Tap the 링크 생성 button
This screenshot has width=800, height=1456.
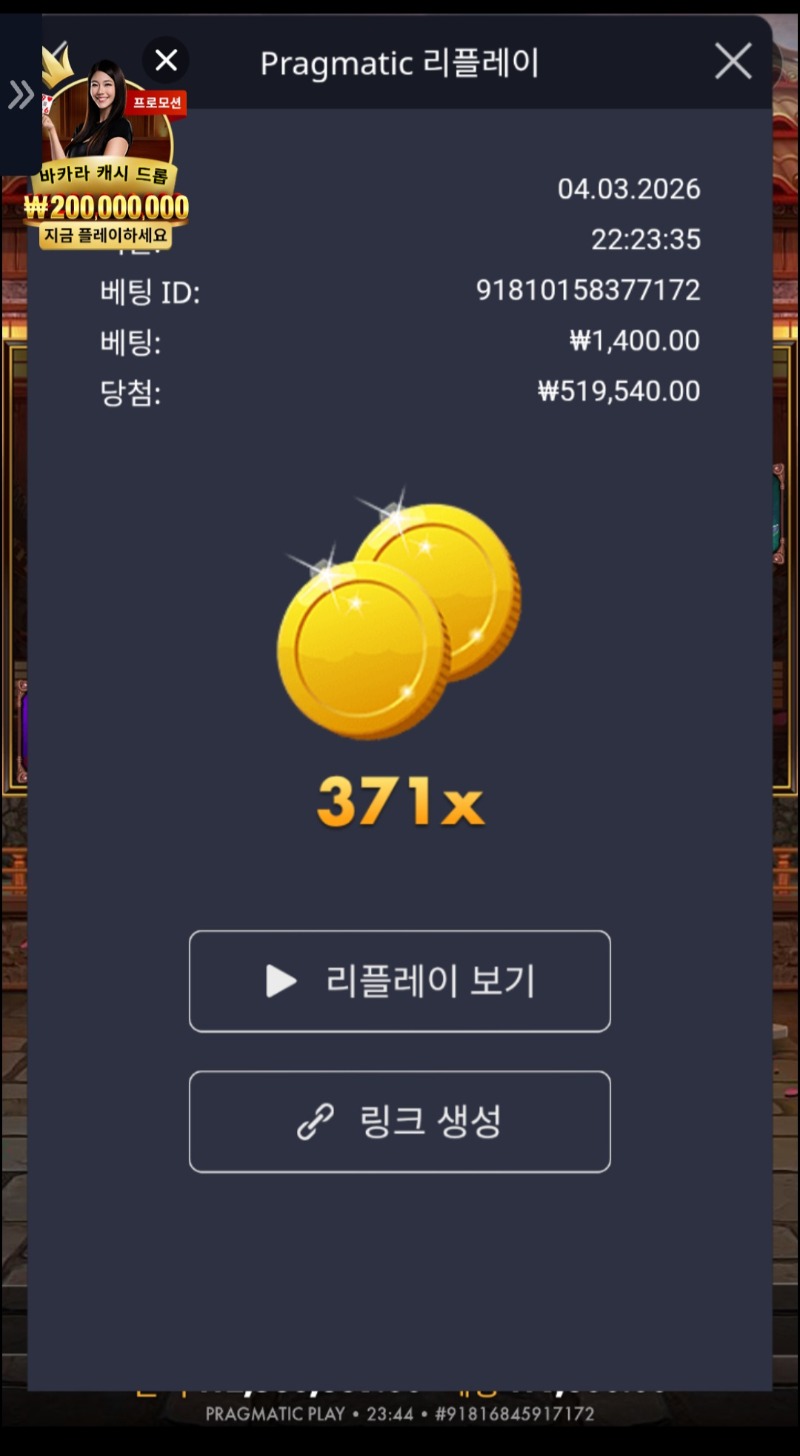400,1121
